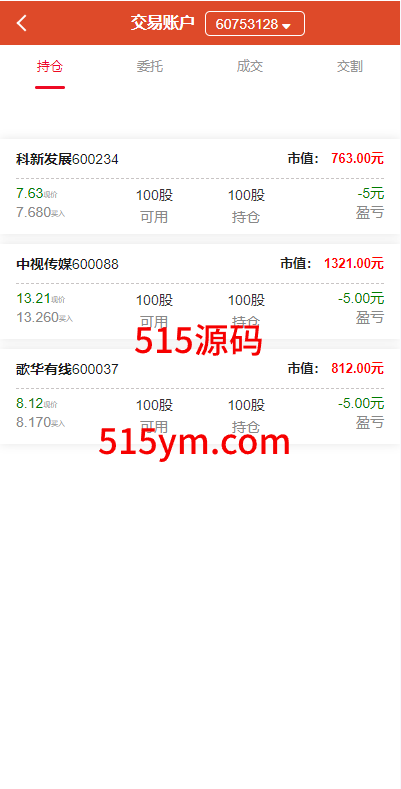Open the 中视传媒 600088 holding card
Screen dimensions: 401x789
[x=200, y=292]
